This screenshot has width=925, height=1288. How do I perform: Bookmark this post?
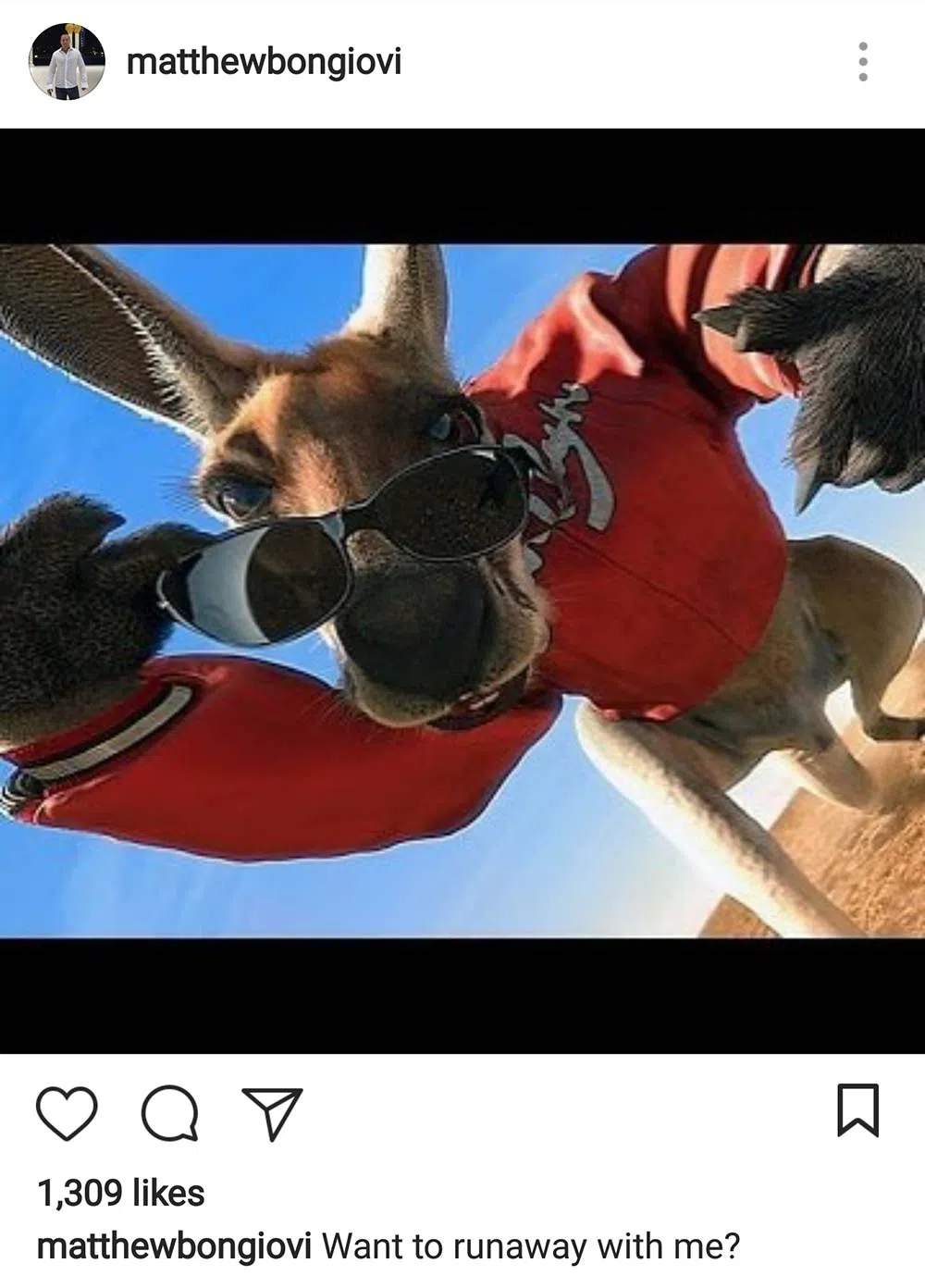click(857, 1111)
